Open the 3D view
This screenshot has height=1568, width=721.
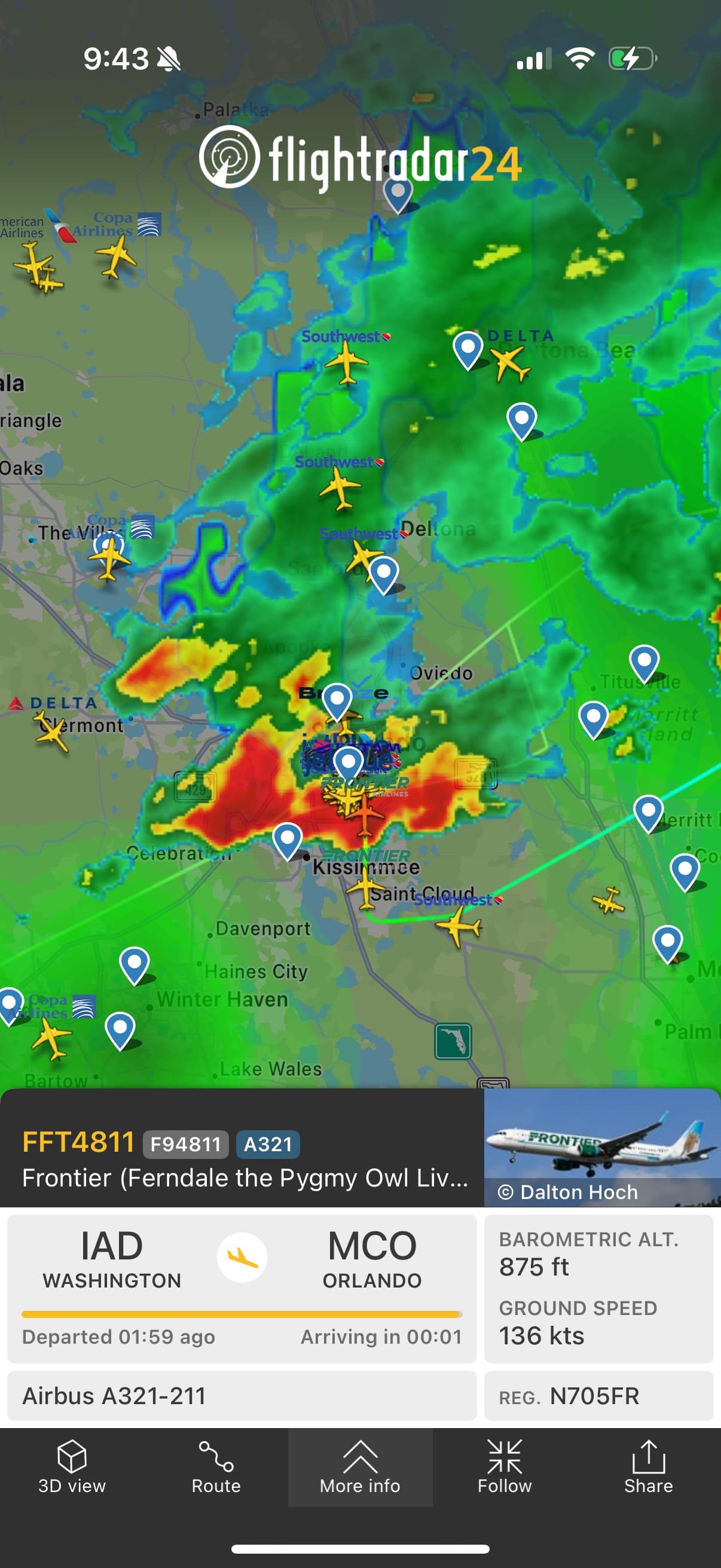(72, 1468)
